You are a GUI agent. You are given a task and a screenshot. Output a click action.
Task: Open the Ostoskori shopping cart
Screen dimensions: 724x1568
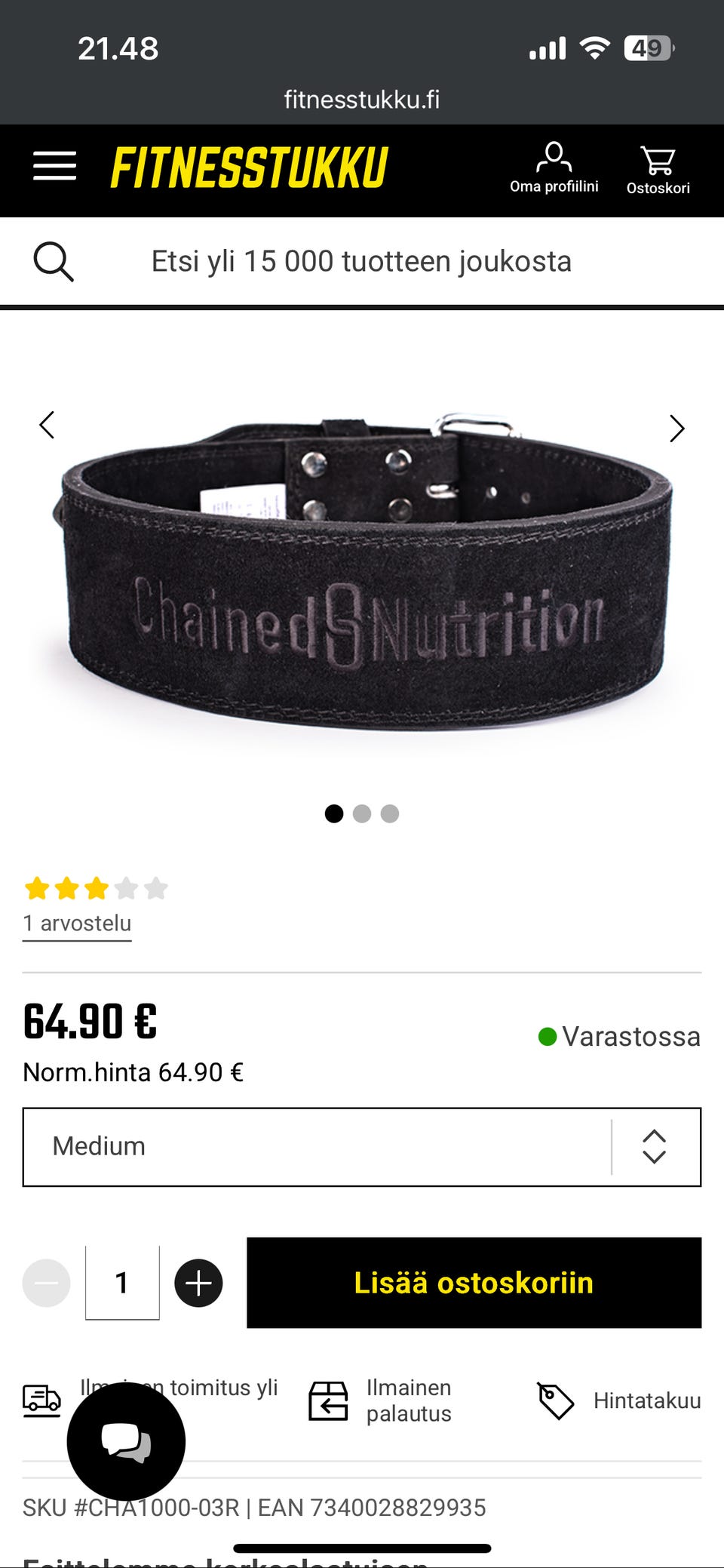(658, 170)
